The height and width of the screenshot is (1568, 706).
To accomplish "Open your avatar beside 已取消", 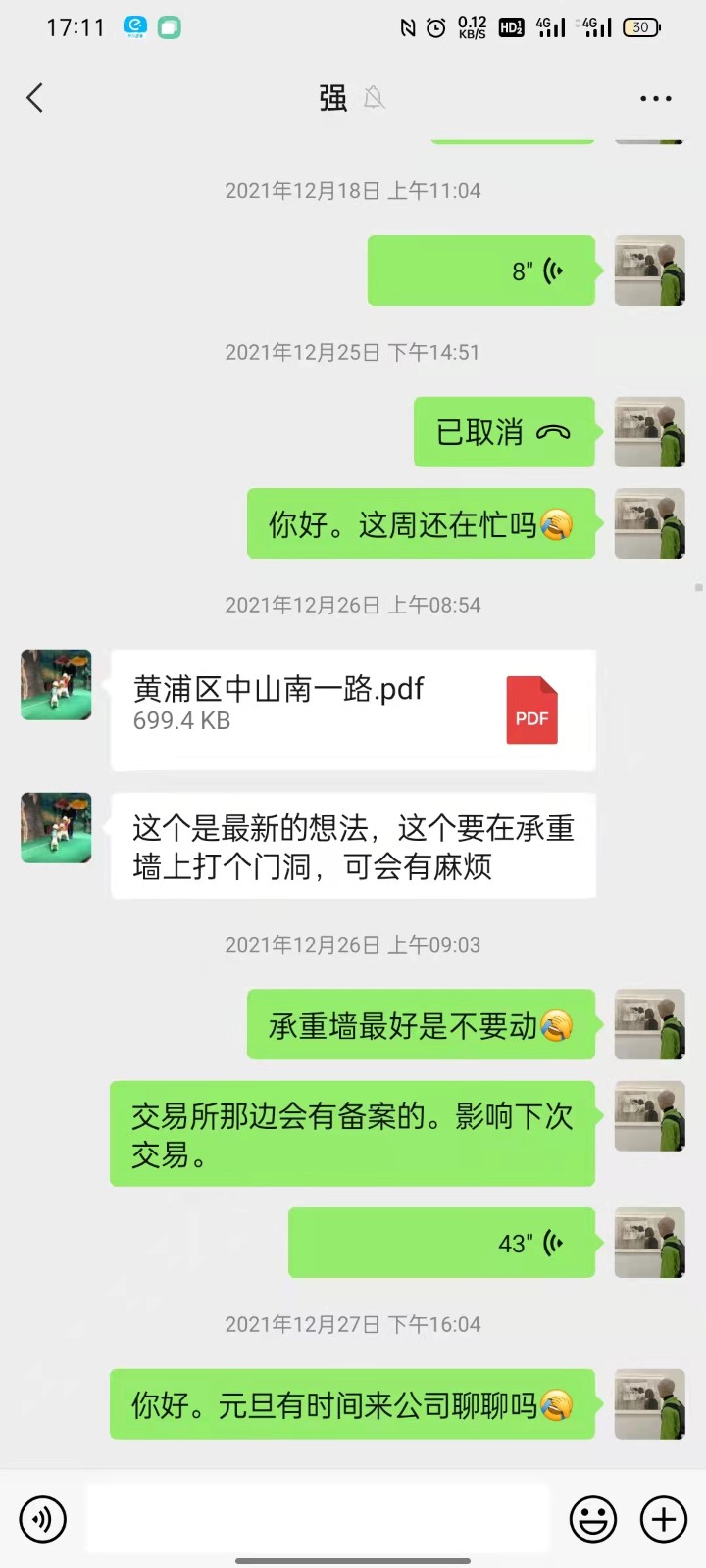I will point(649,432).
